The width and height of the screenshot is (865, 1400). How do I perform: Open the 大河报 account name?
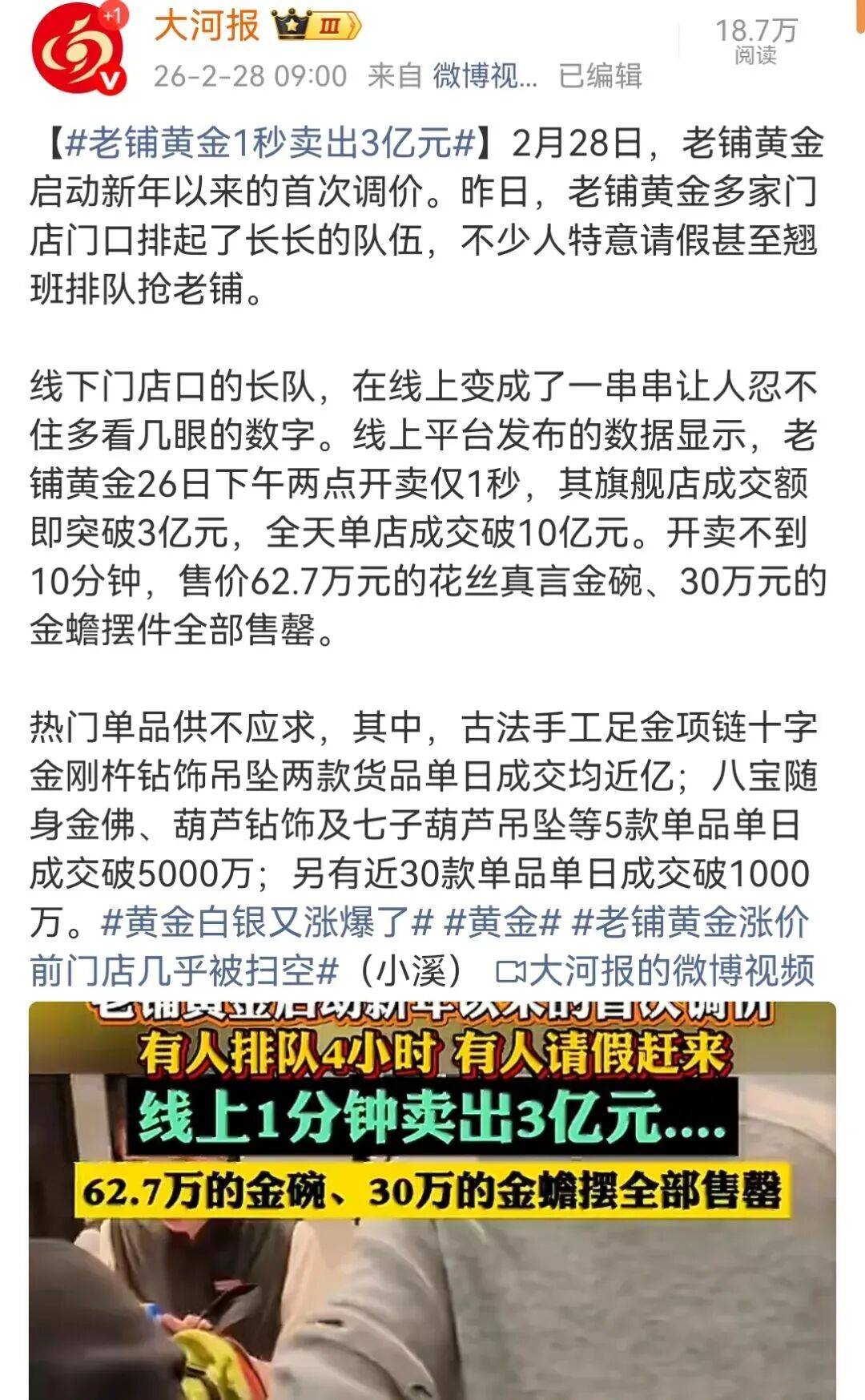[207, 26]
